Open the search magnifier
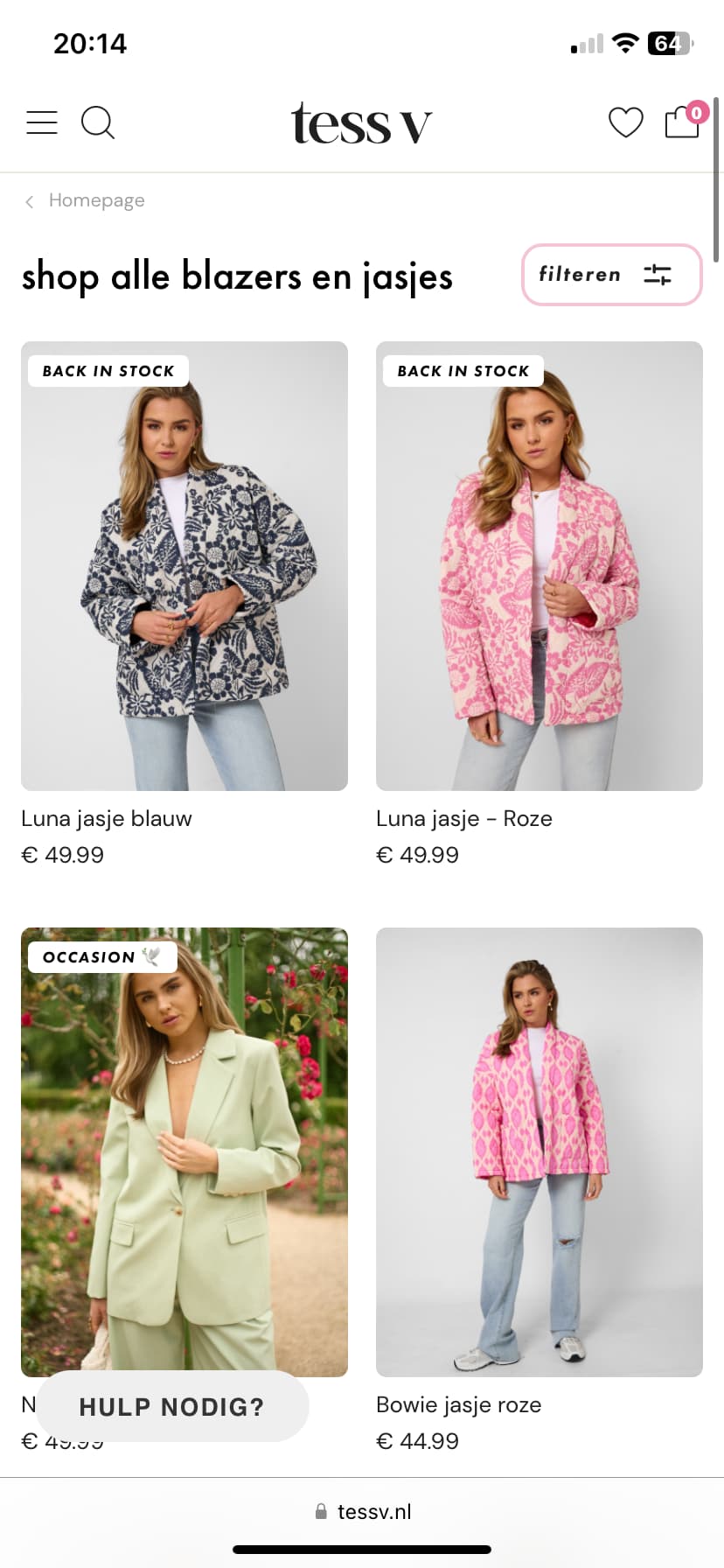The width and height of the screenshot is (724, 1568). (x=98, y=122)
